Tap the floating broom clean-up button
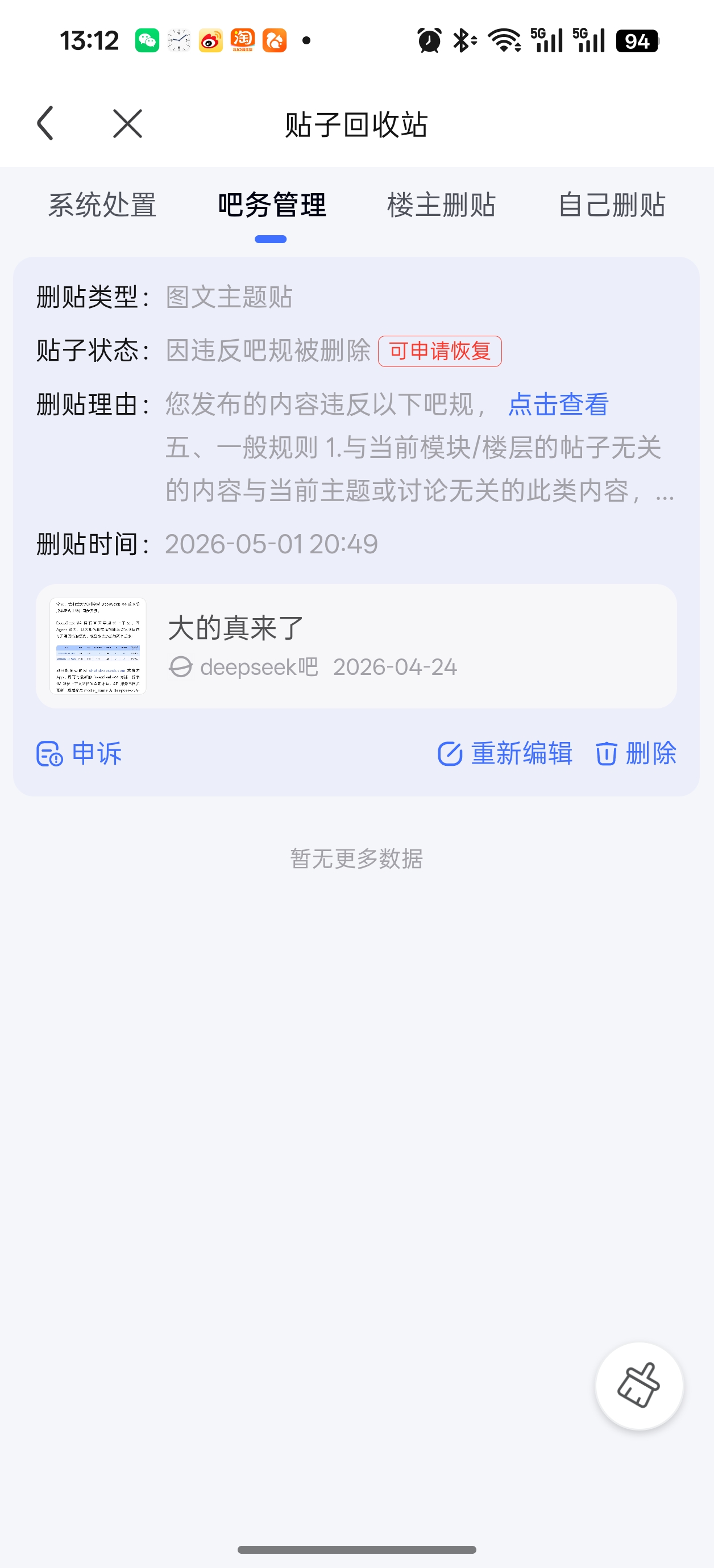This screenshot has height=1568, width=714. 639,1386
